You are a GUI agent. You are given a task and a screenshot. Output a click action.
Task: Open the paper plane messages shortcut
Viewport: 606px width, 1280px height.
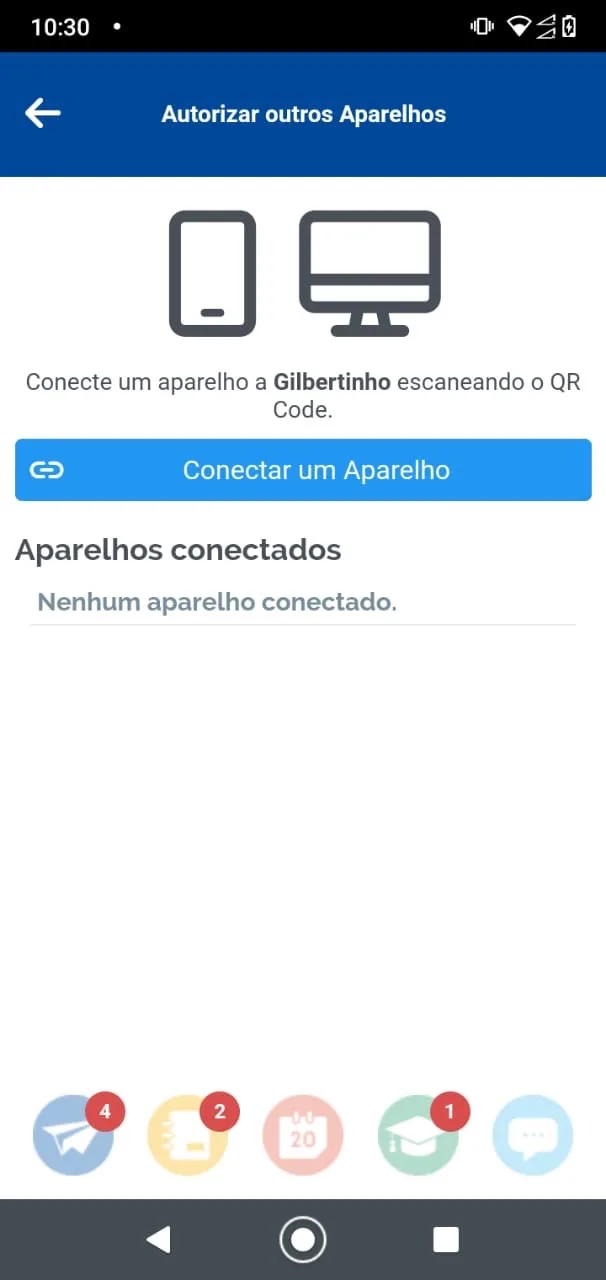73,1136
